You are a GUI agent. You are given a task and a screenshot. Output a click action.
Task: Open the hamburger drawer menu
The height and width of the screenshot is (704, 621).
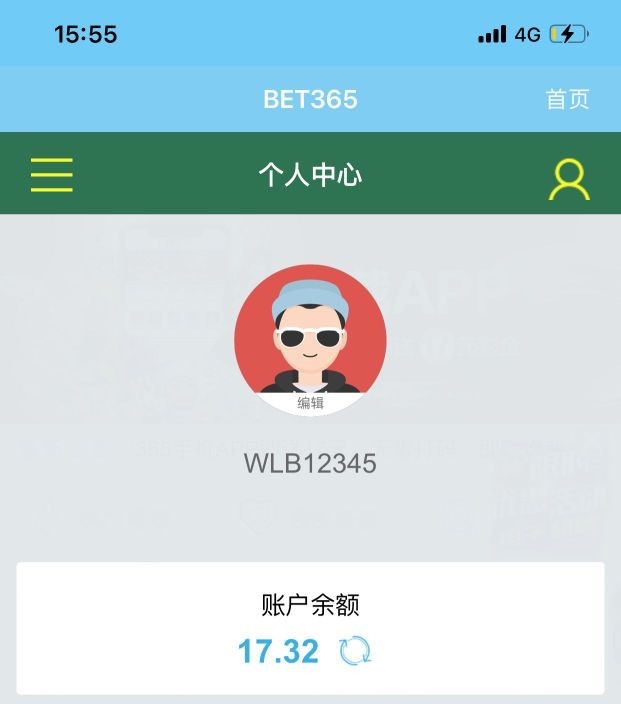52,175
